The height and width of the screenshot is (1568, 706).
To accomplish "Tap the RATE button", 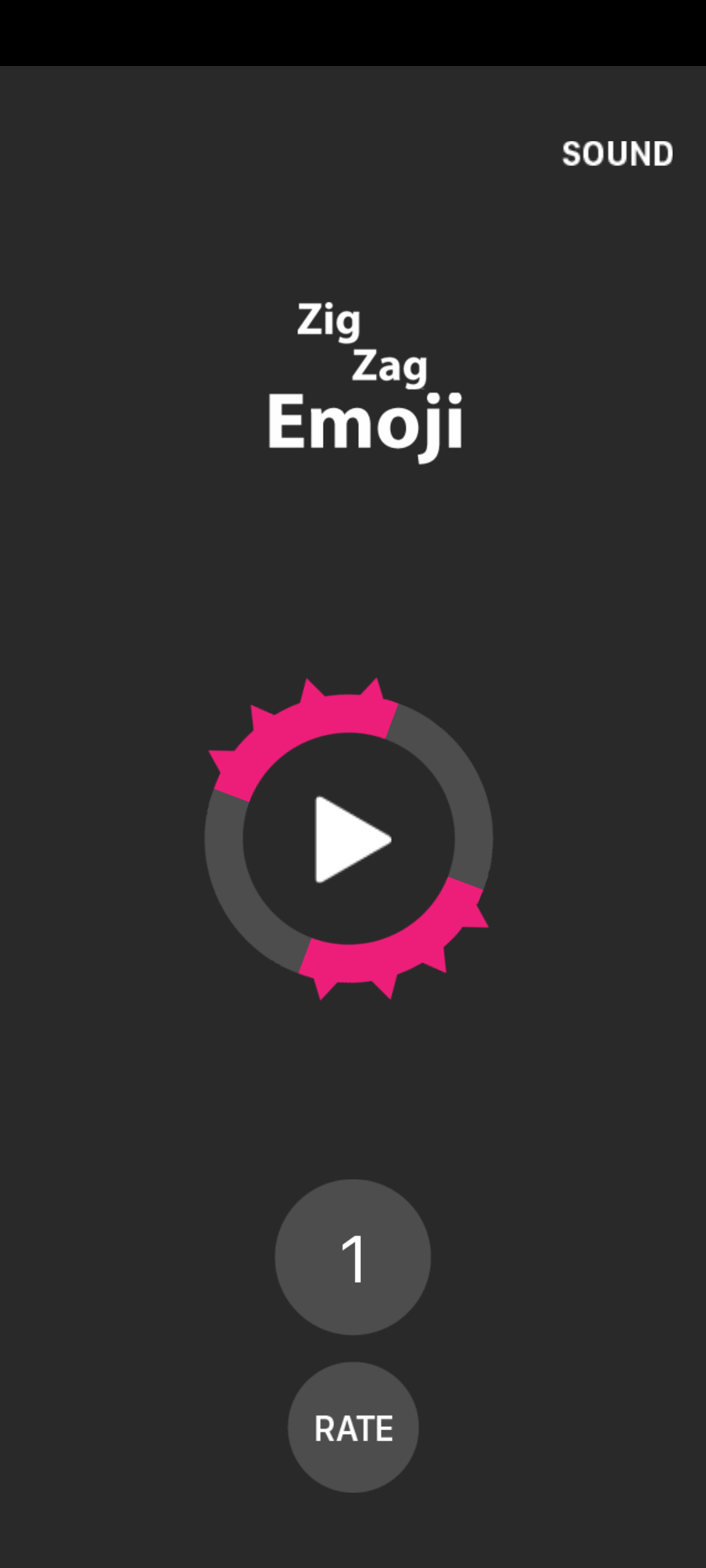I will 353,1428.
